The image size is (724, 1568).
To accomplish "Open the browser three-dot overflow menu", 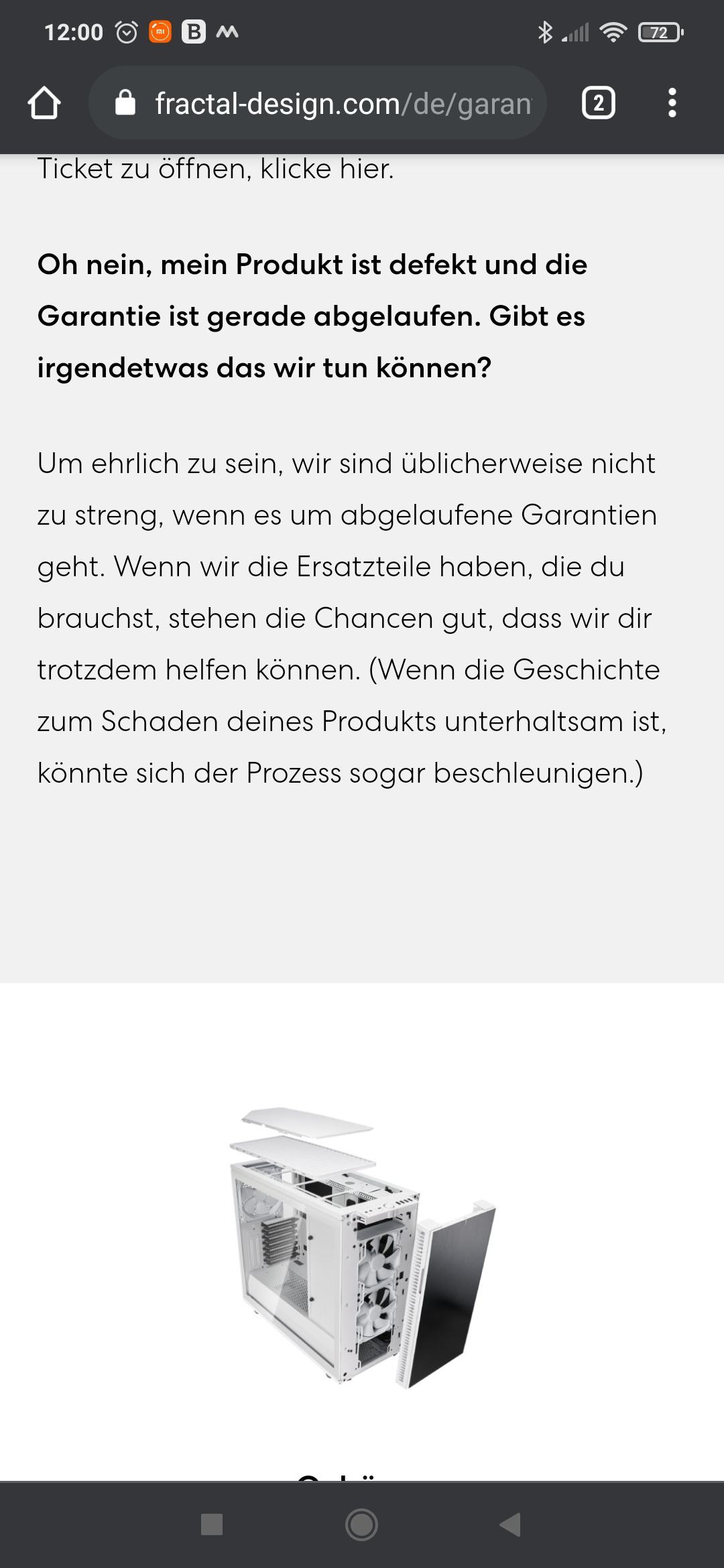I will 672,103.
